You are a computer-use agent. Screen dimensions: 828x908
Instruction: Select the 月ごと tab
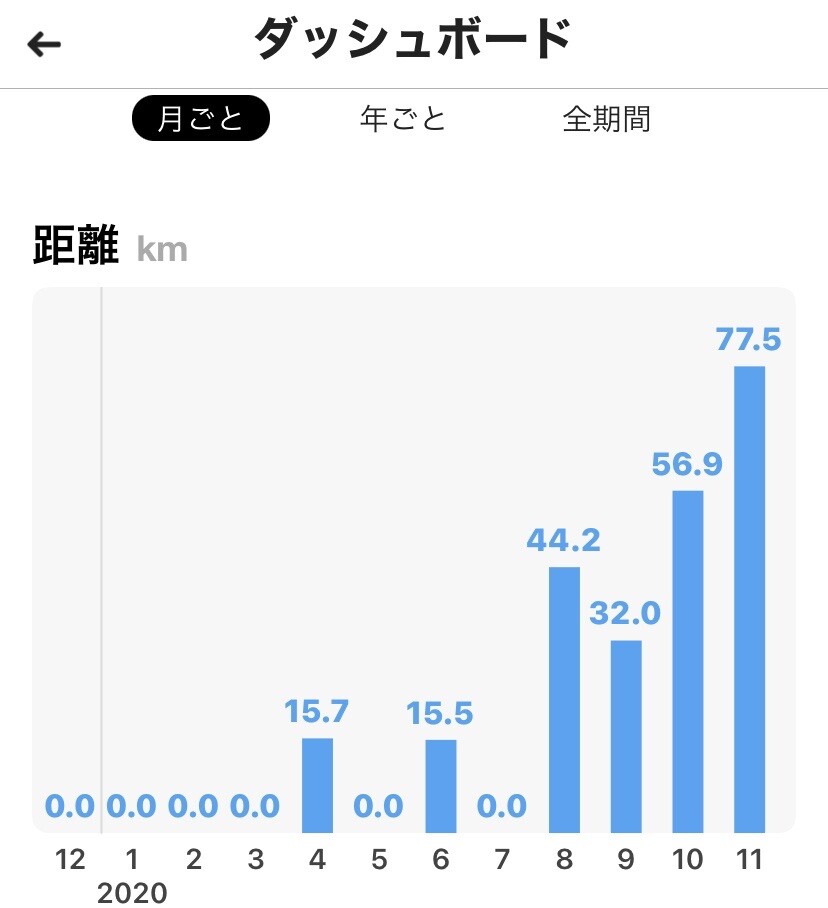199,120
